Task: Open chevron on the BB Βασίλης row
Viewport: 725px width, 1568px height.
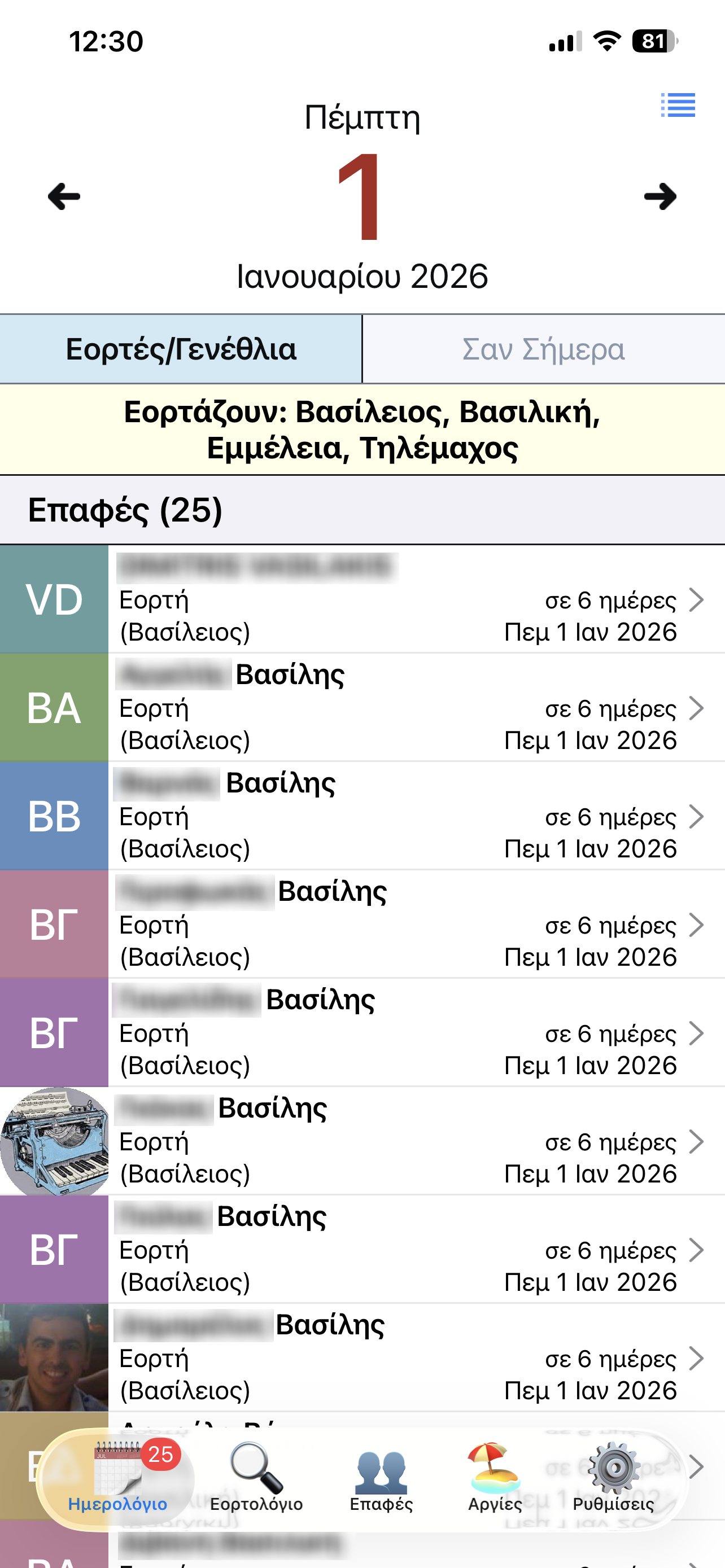Action: (x=697, y=816)
